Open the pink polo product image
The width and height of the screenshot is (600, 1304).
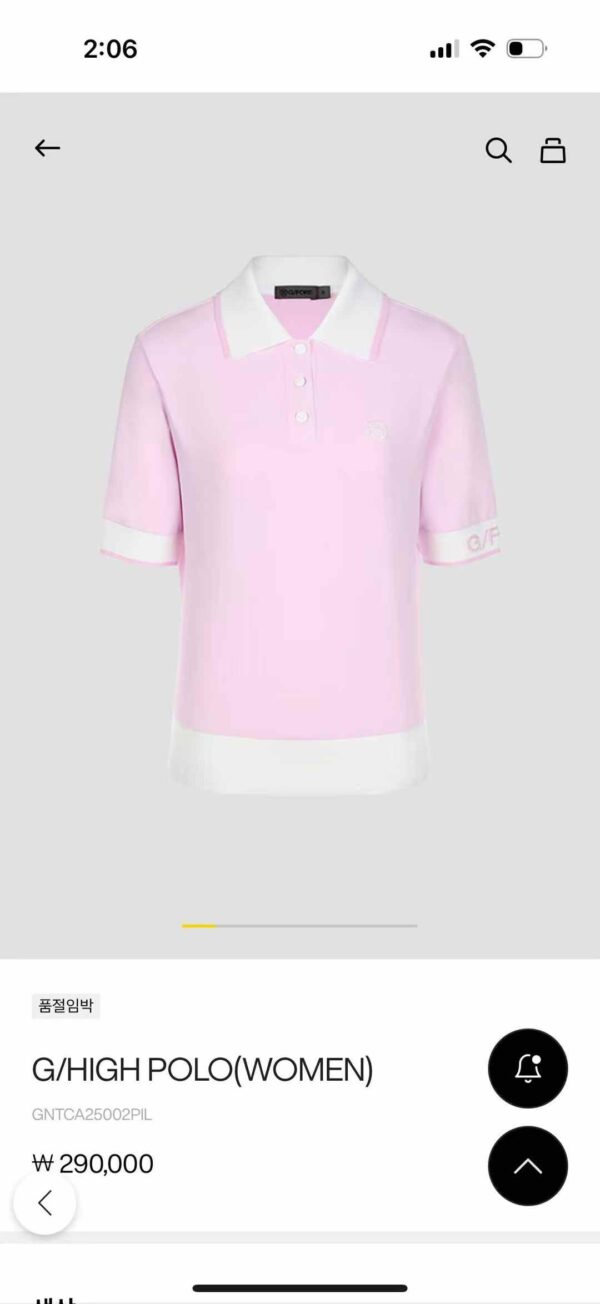pyautogui.click(x=300, y=520)
